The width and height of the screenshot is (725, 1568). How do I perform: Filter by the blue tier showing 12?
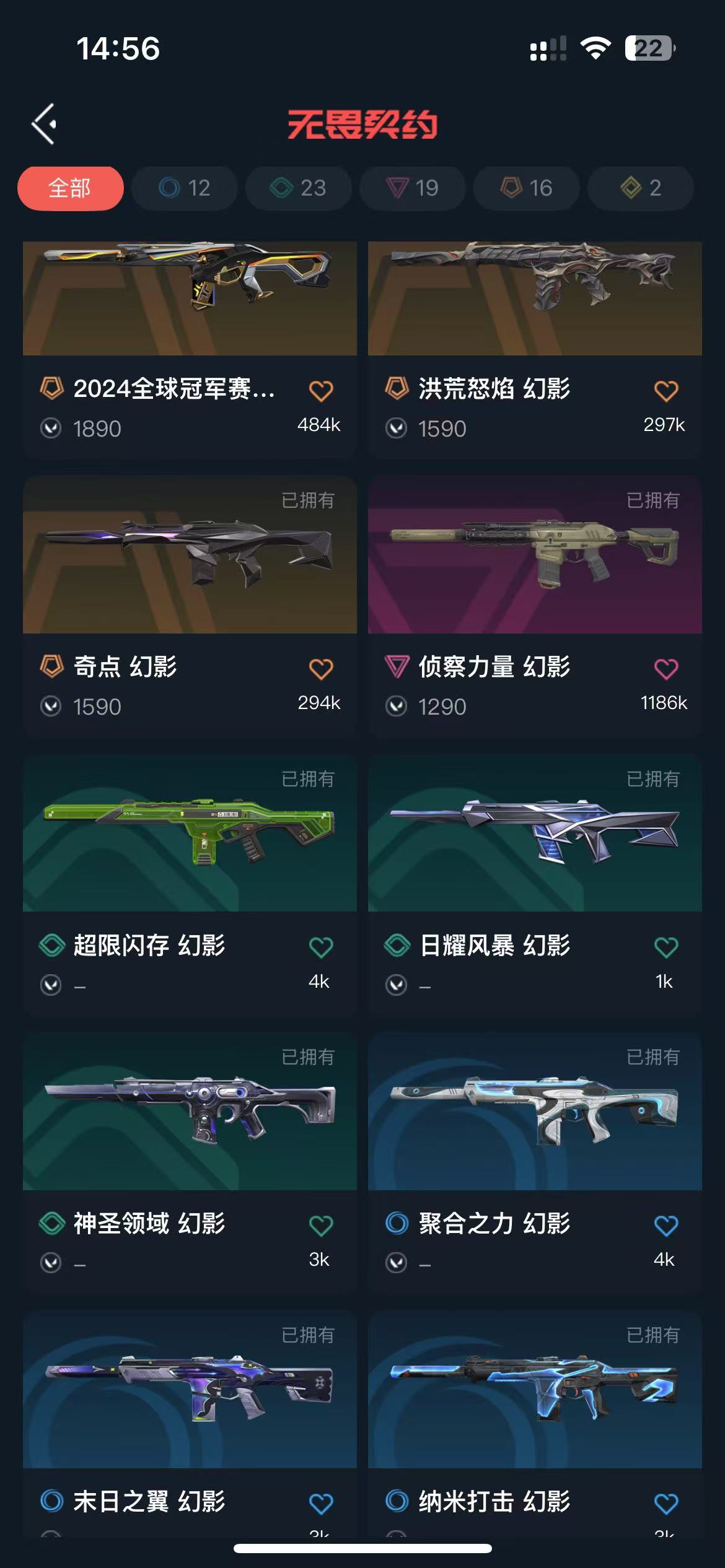(185, 188)
